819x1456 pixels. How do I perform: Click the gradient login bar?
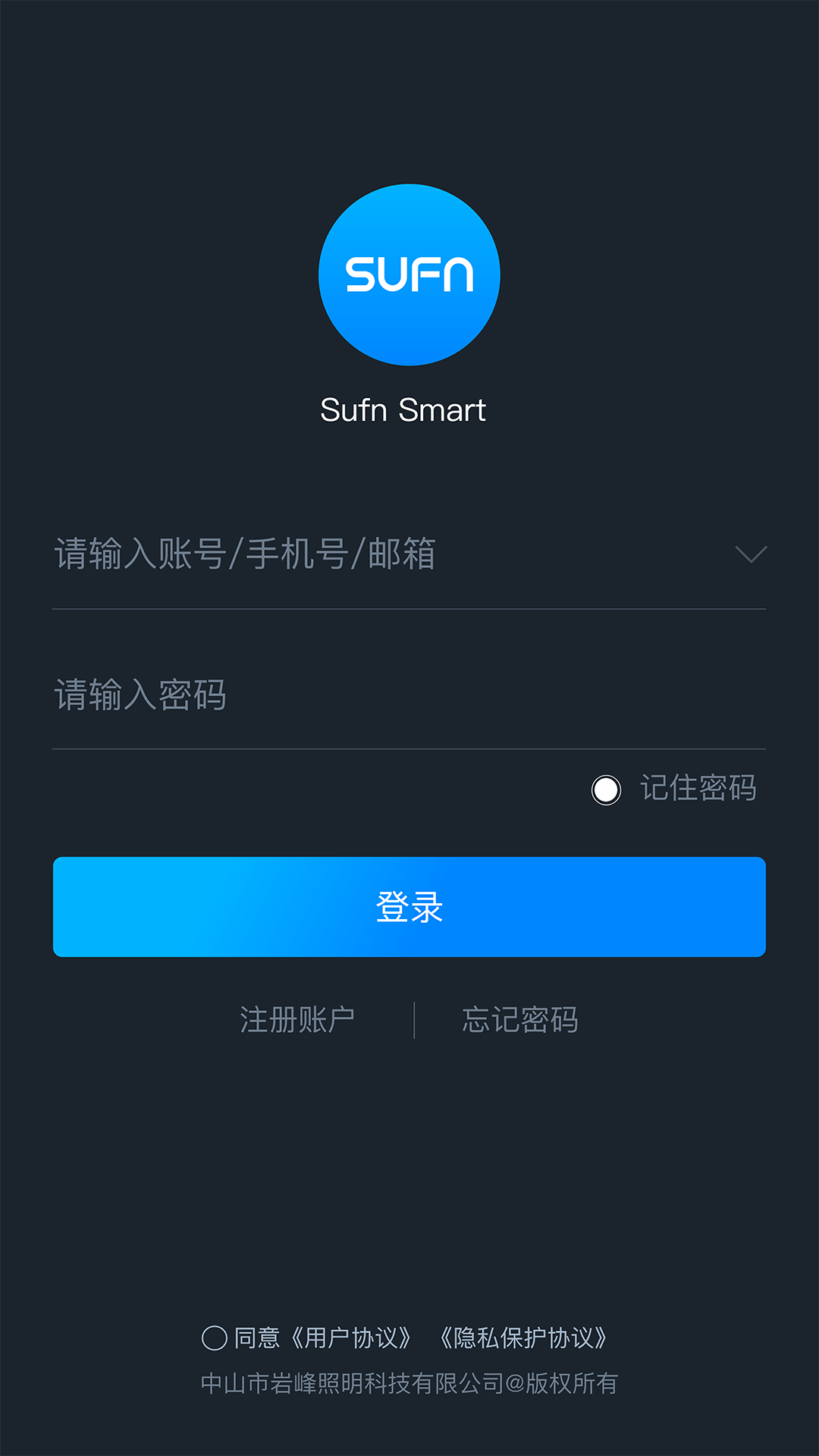(x=409, y=907)
